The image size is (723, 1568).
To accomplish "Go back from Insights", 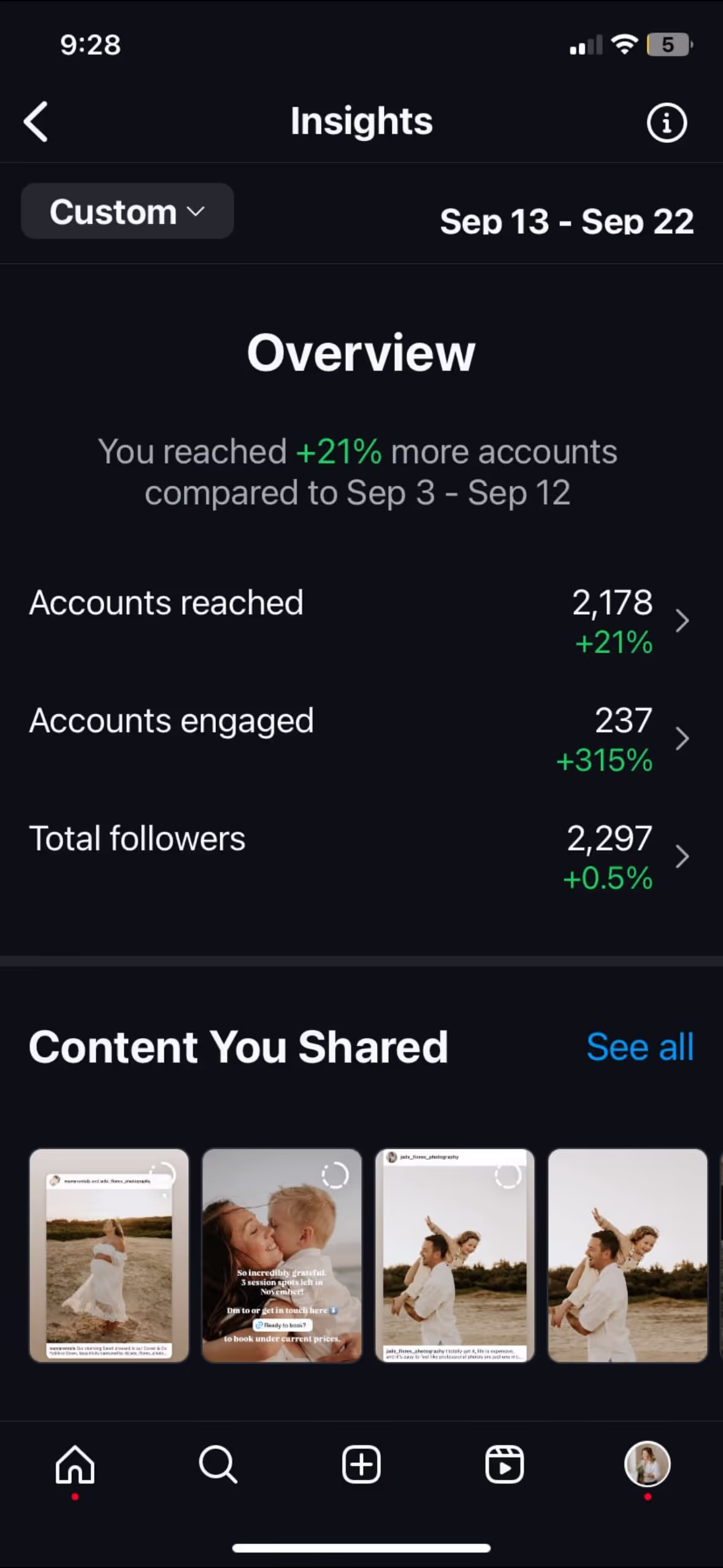I will tap(36, 122).
